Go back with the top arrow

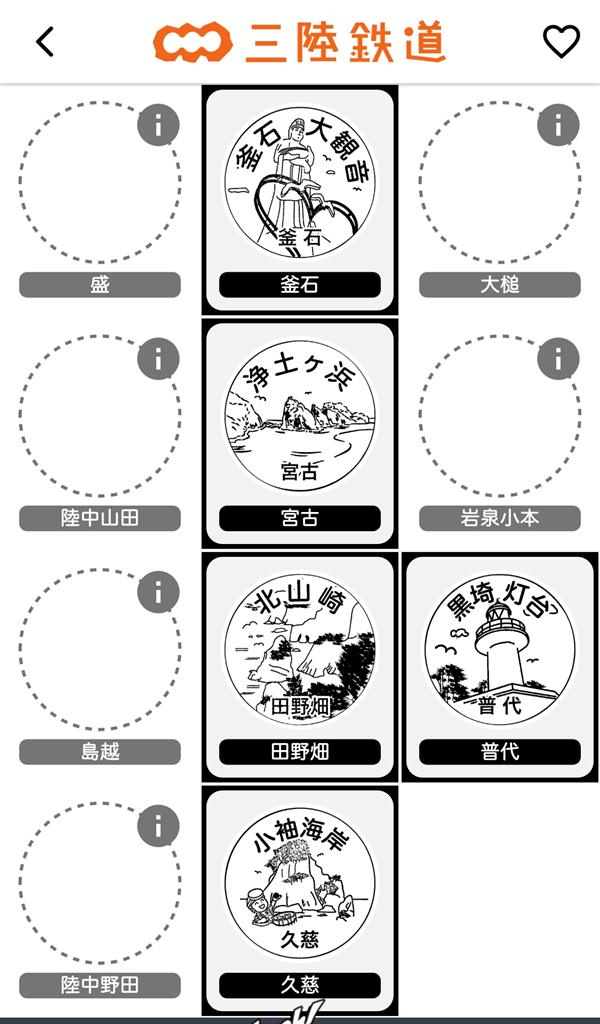[x=45, y=42]
